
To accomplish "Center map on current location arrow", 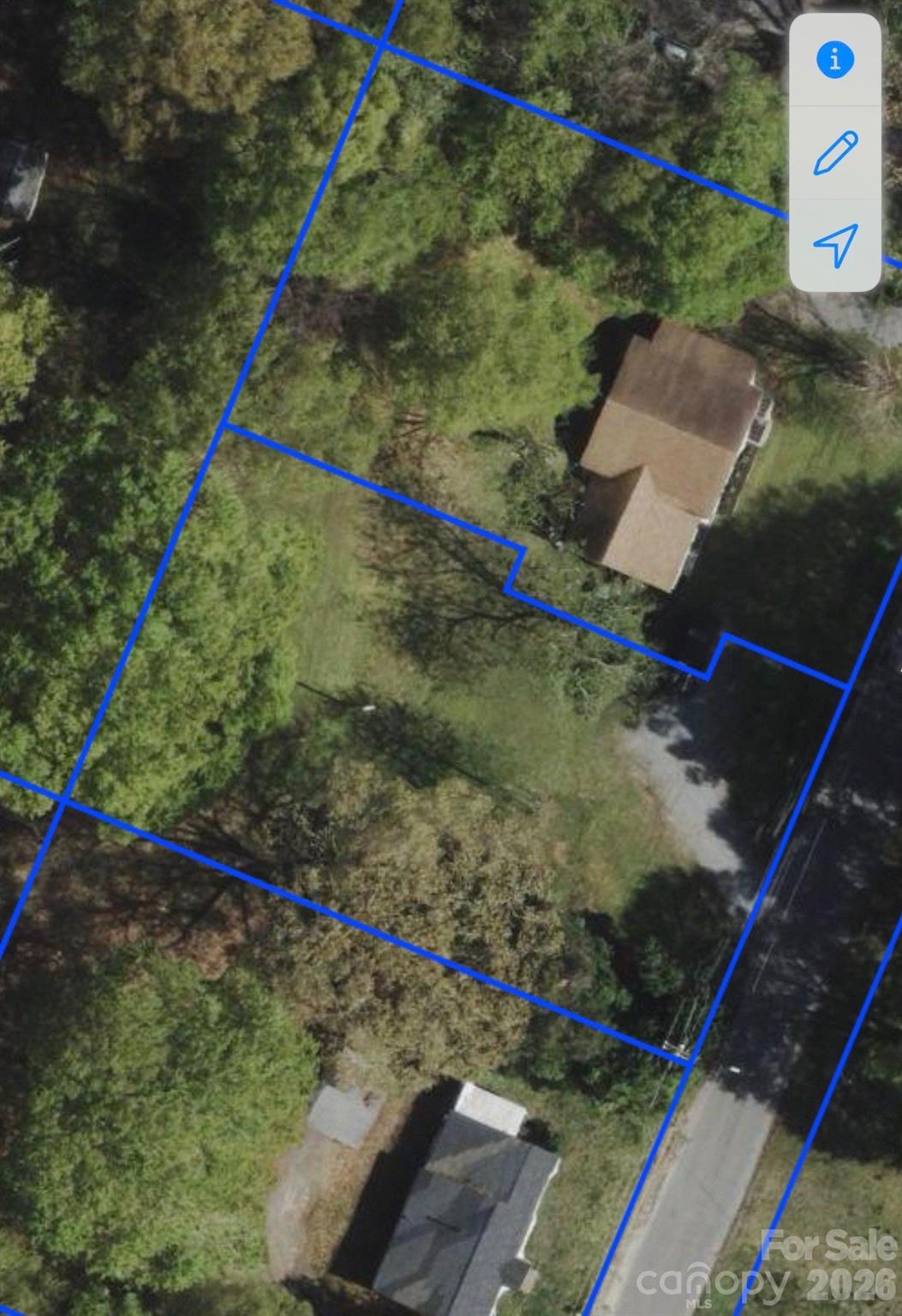I will tap(835, 245).
